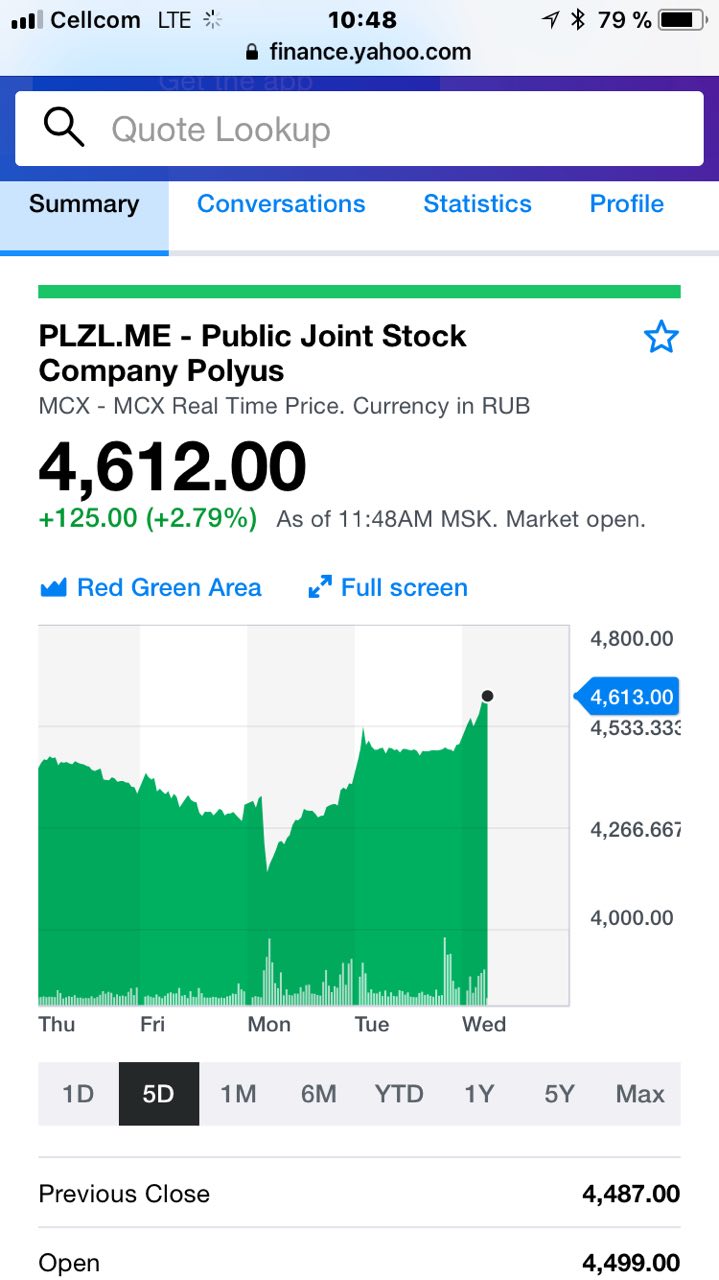Choose the 5D chart range
This screenshot has width=719, height=1280.
158,1094
